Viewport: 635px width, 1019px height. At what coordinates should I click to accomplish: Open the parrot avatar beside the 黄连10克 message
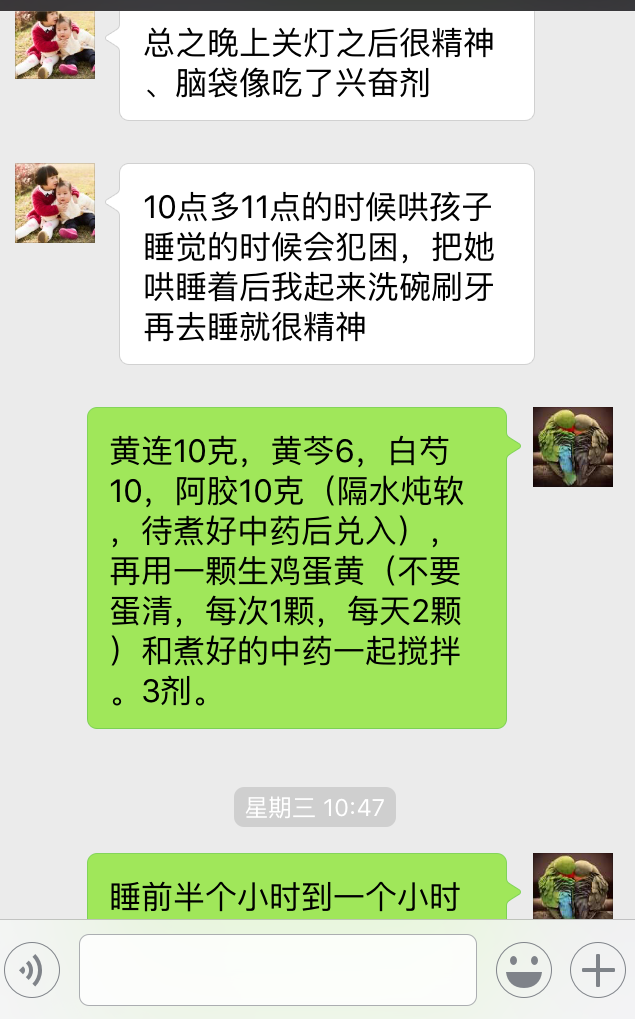pyautogui.click(x=572, y=447)
